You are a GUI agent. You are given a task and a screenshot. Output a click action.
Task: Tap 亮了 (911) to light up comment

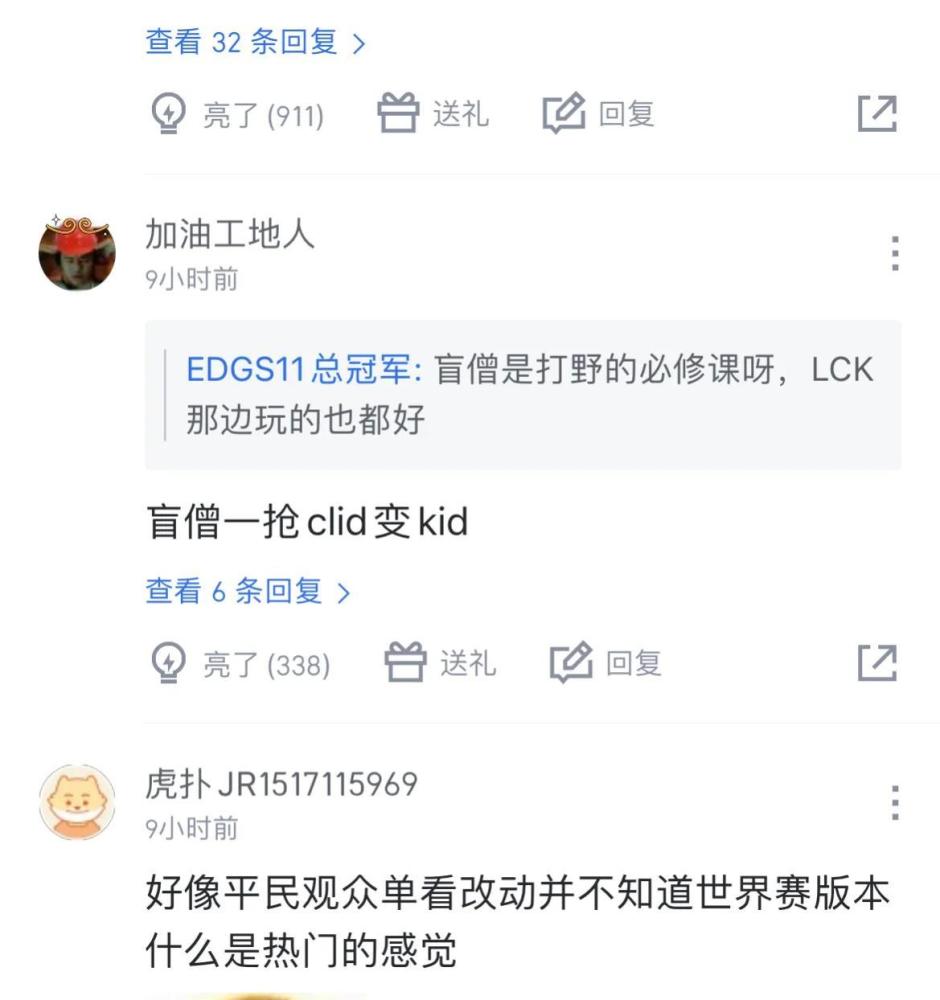tap(237, 115)
